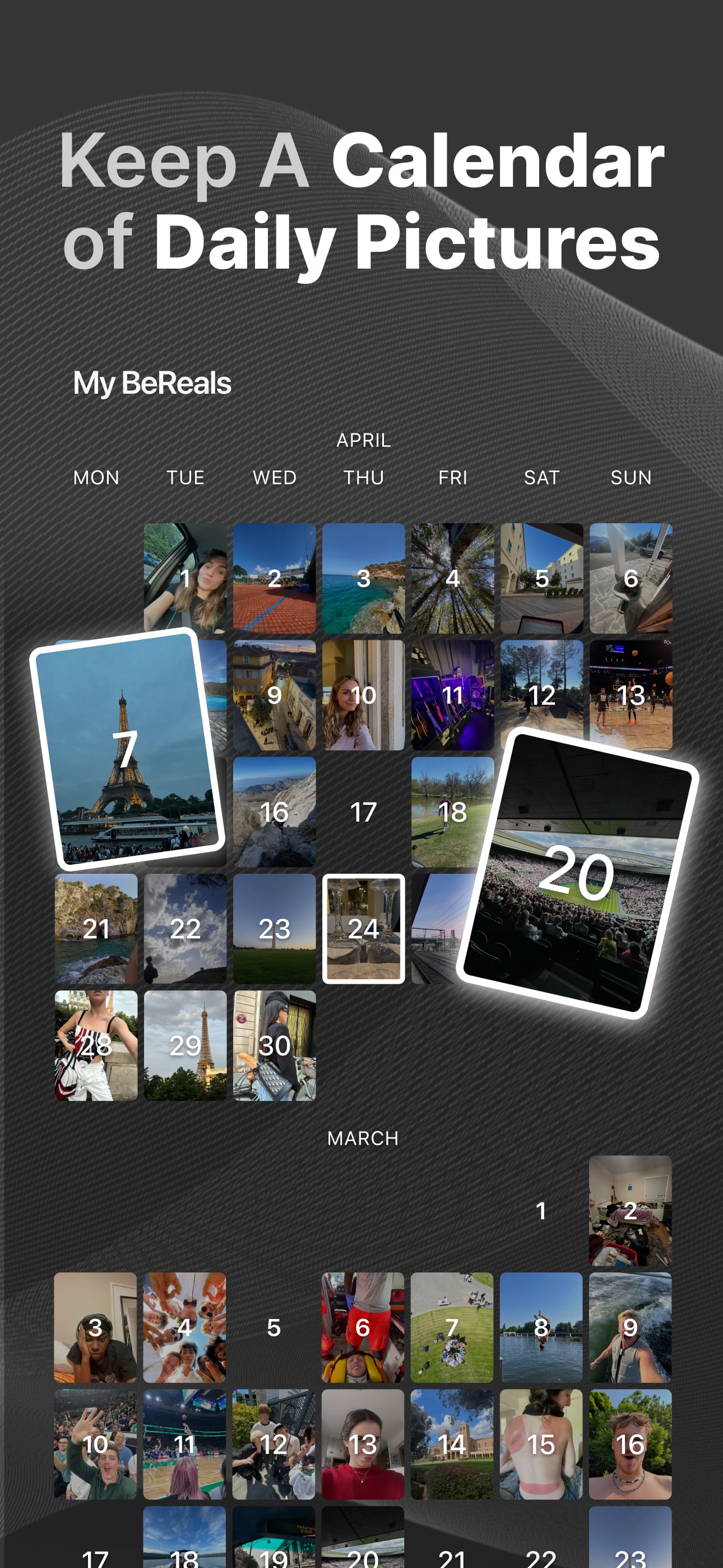
Task: Open the April 29 Eiffel Tower street photo
Action: click(186, 1046)
